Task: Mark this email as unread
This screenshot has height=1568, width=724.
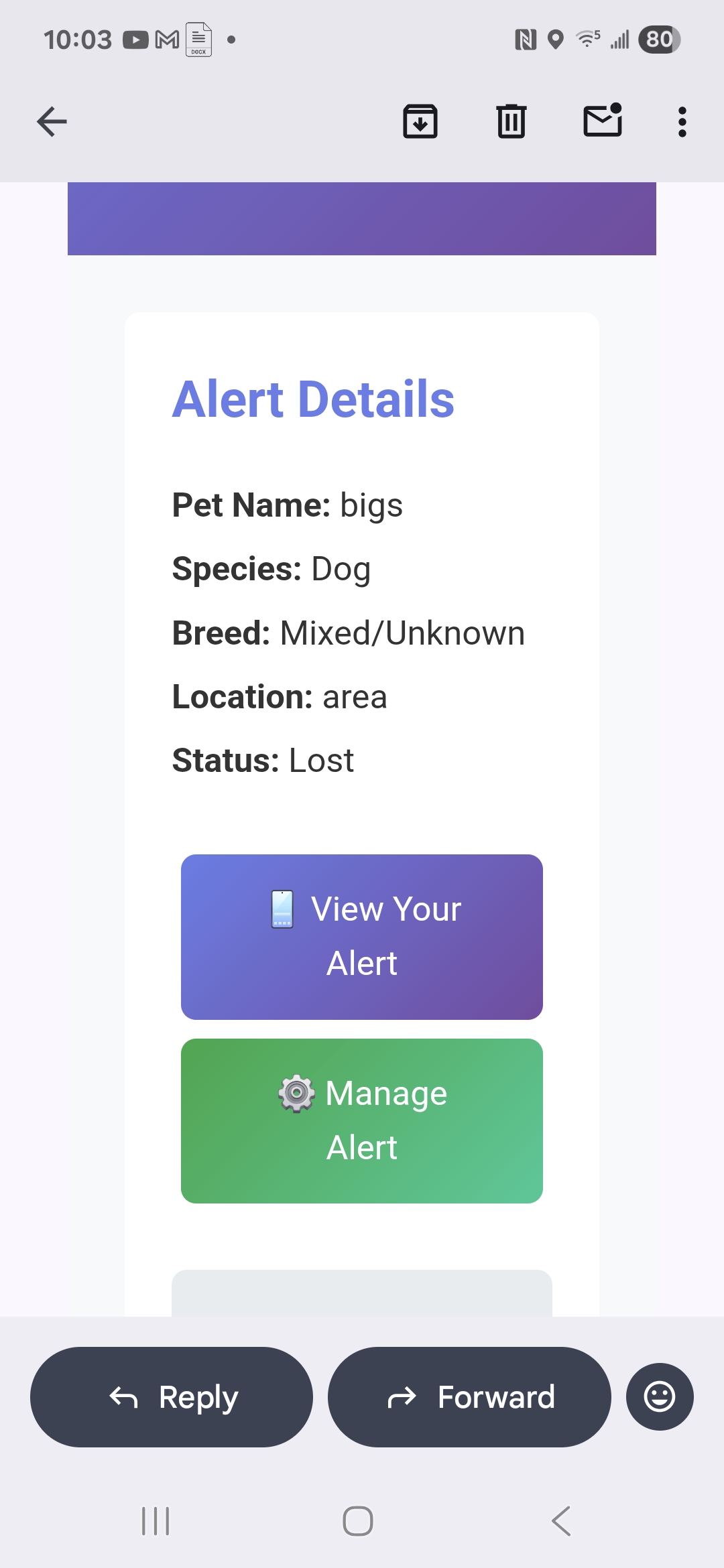Action: [x=603, y=121]
